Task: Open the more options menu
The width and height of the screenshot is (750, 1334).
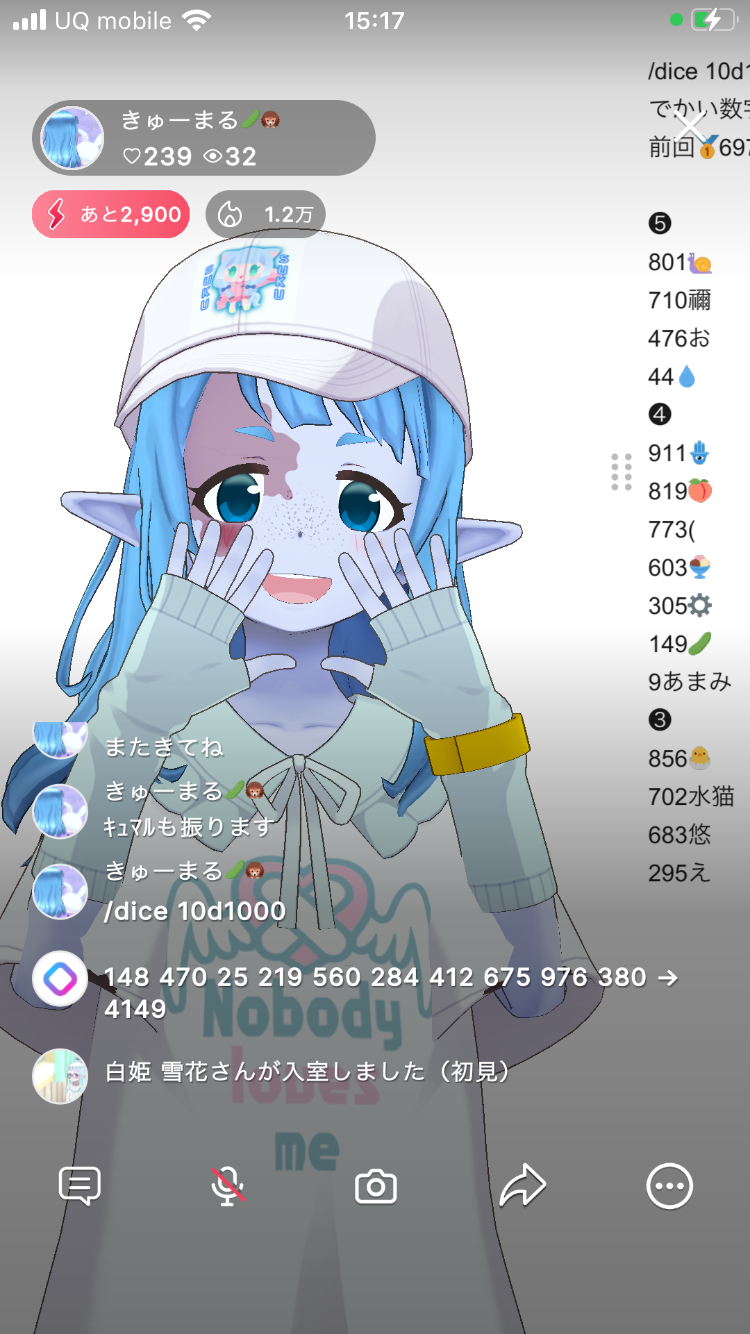Action: click(669, 1186)
